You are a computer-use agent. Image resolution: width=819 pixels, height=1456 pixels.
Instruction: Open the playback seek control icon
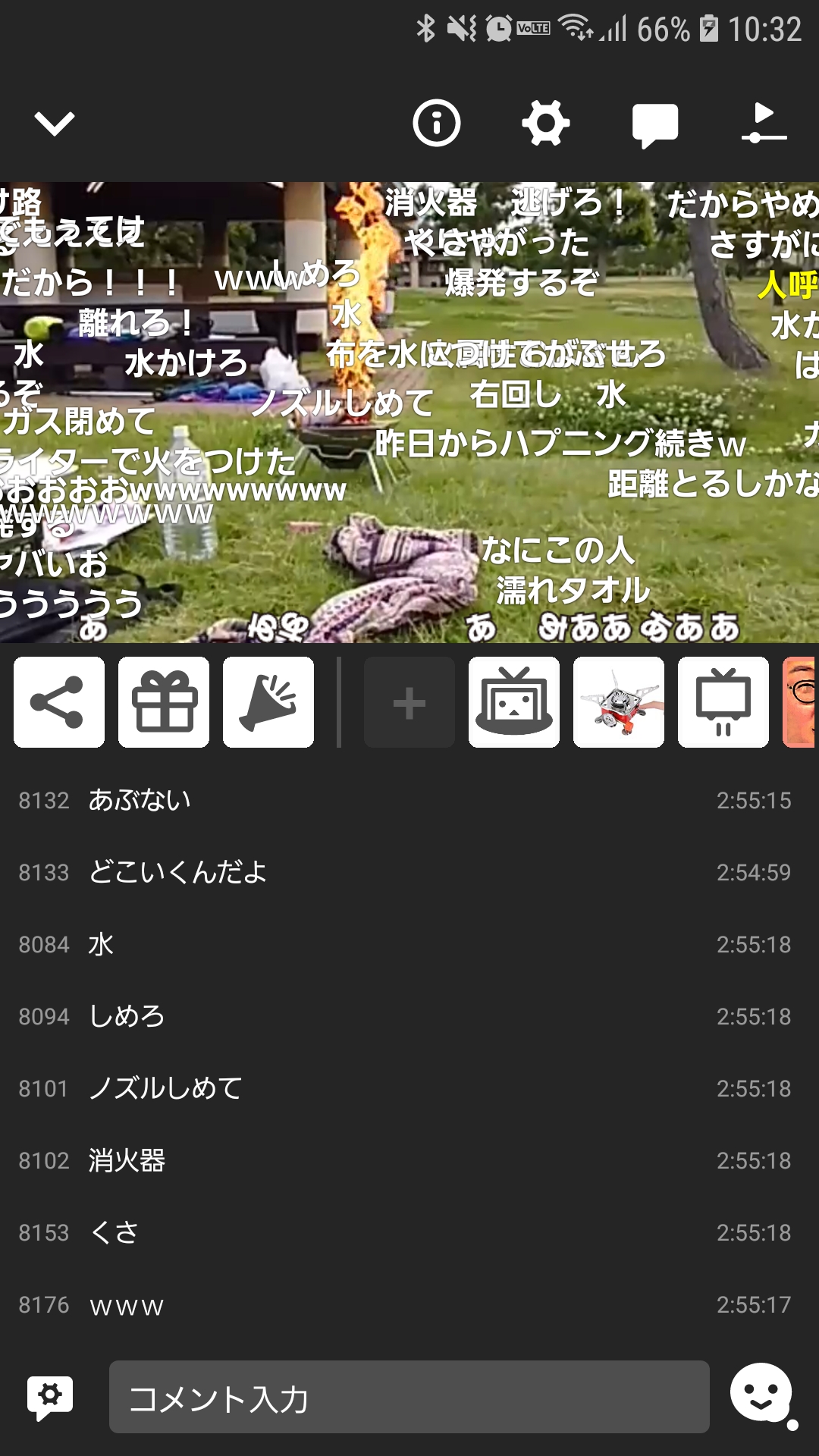(x=764, y=123)
